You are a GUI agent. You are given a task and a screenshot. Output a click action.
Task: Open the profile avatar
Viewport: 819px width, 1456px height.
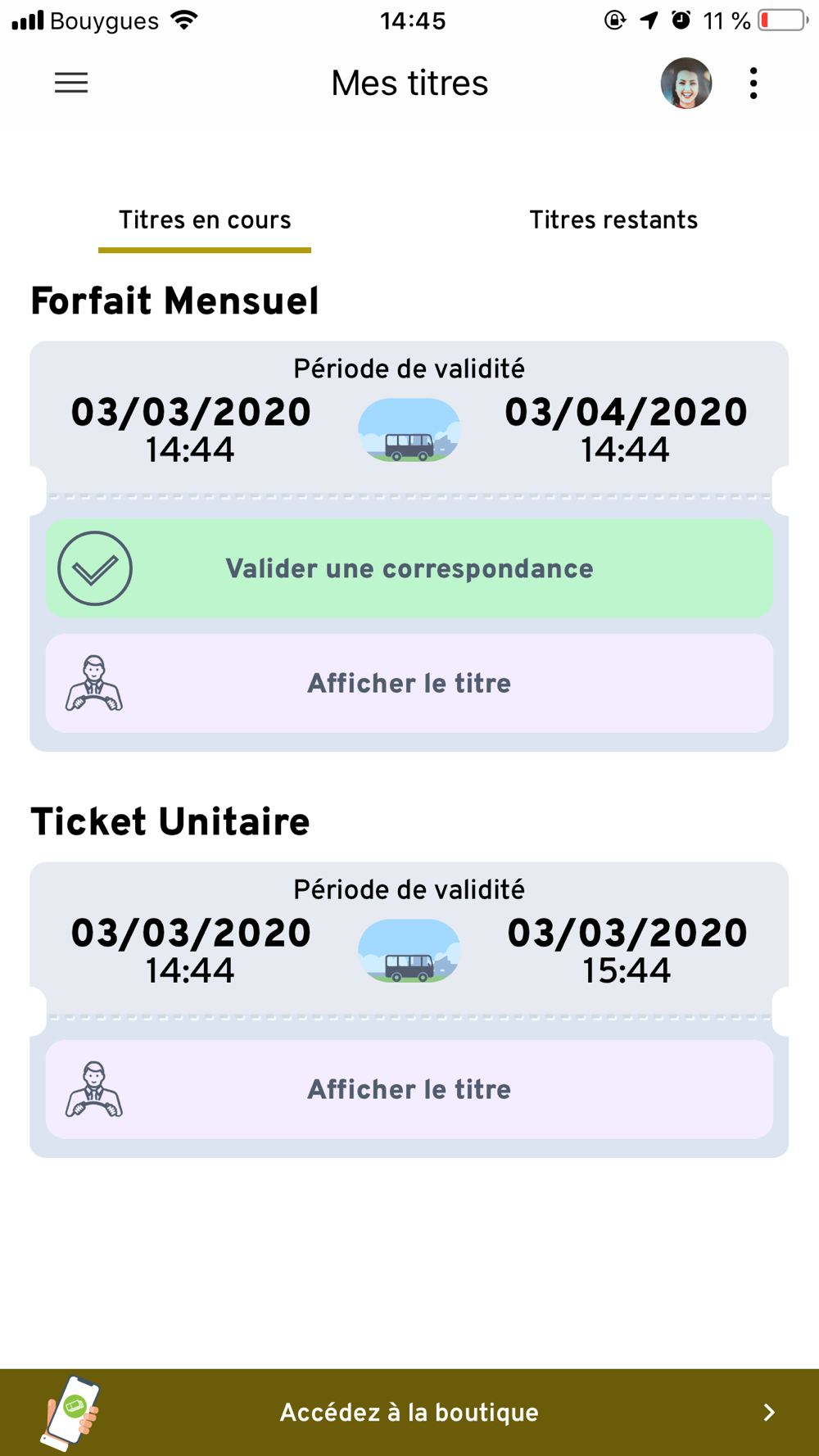(x=686, y=84)
